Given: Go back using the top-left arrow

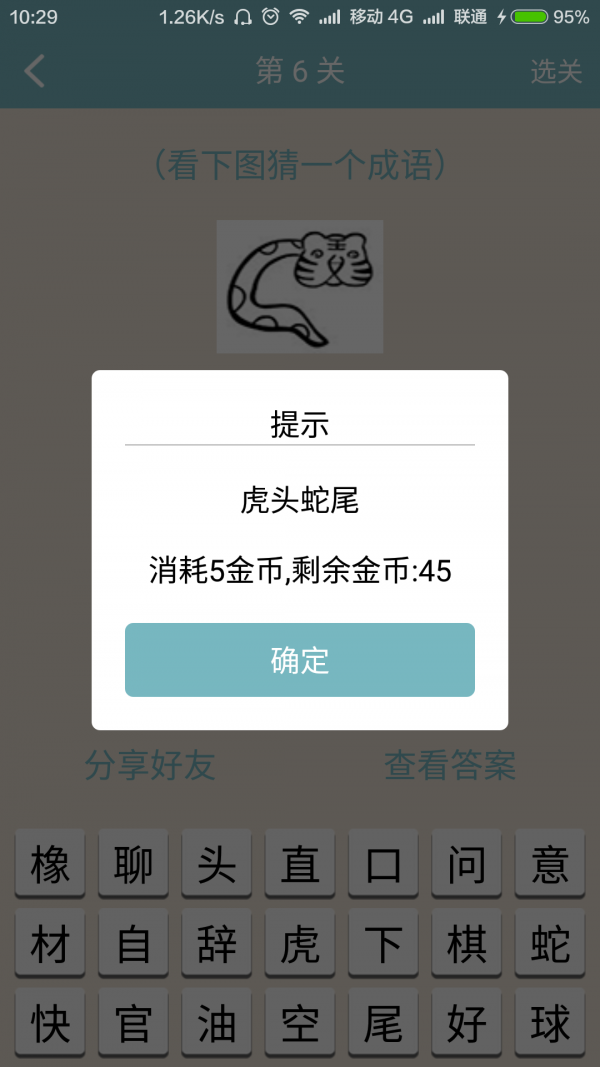Looking at the screenshot, I should (x=35, y=71).
